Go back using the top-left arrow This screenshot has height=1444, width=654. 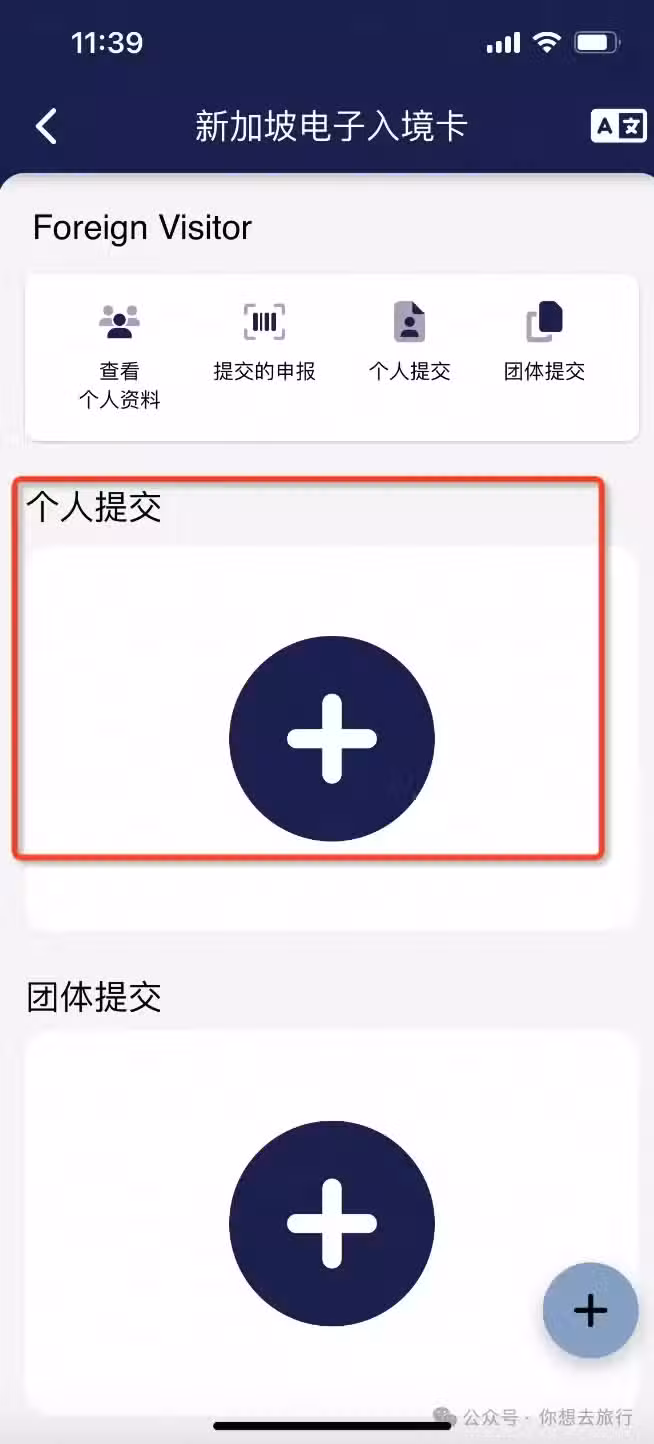[46, 127]
